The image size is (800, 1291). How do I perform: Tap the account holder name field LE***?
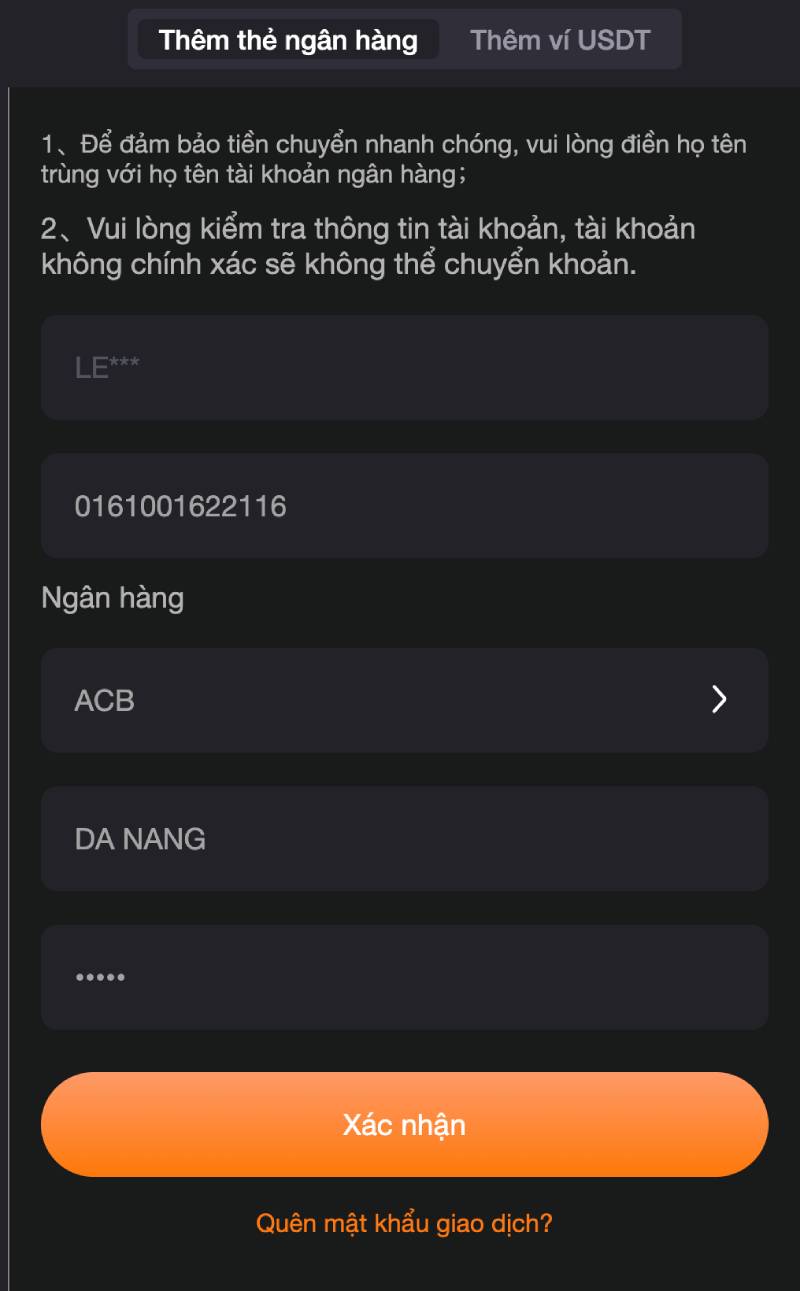click(x=404, y=367)
